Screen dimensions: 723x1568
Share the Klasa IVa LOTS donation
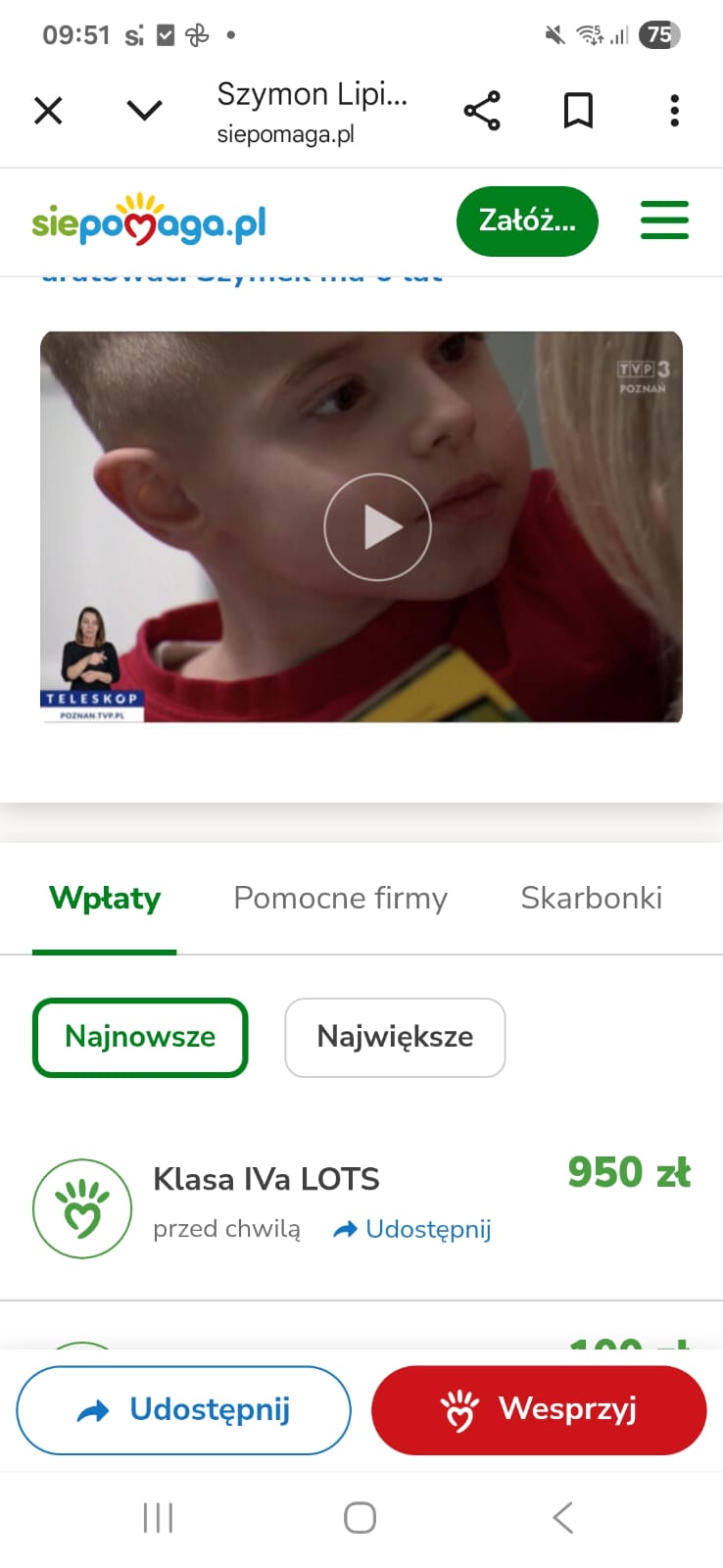pyautogui.click(x=413, y=1229)
